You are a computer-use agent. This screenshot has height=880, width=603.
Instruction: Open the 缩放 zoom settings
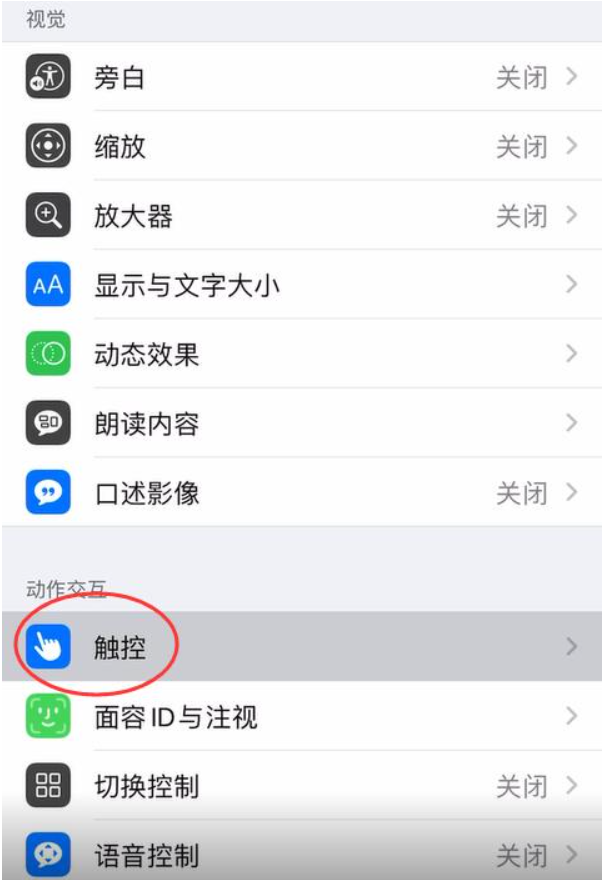[300, 147]
